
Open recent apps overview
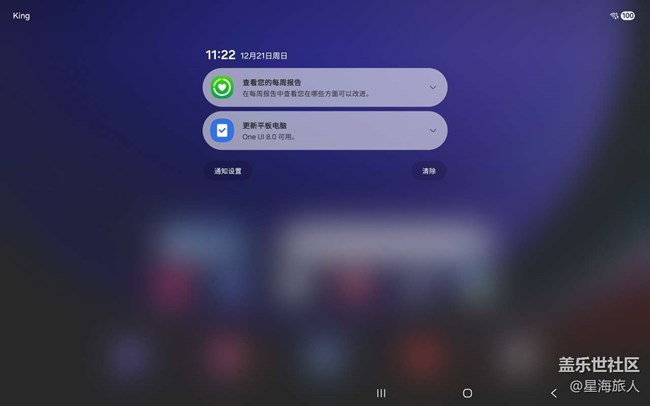pyautogui.click(x=381, y=393)
